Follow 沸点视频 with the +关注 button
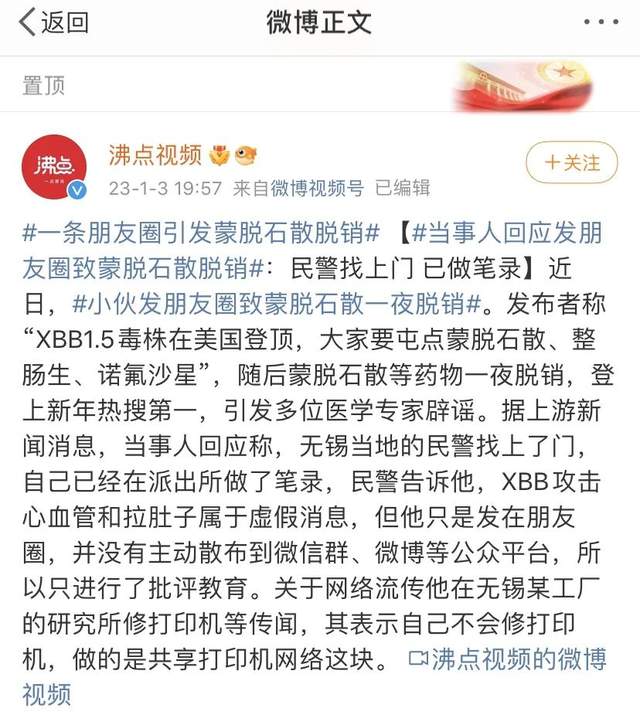Viewport: 640px width, 725px height. (571, 161)
